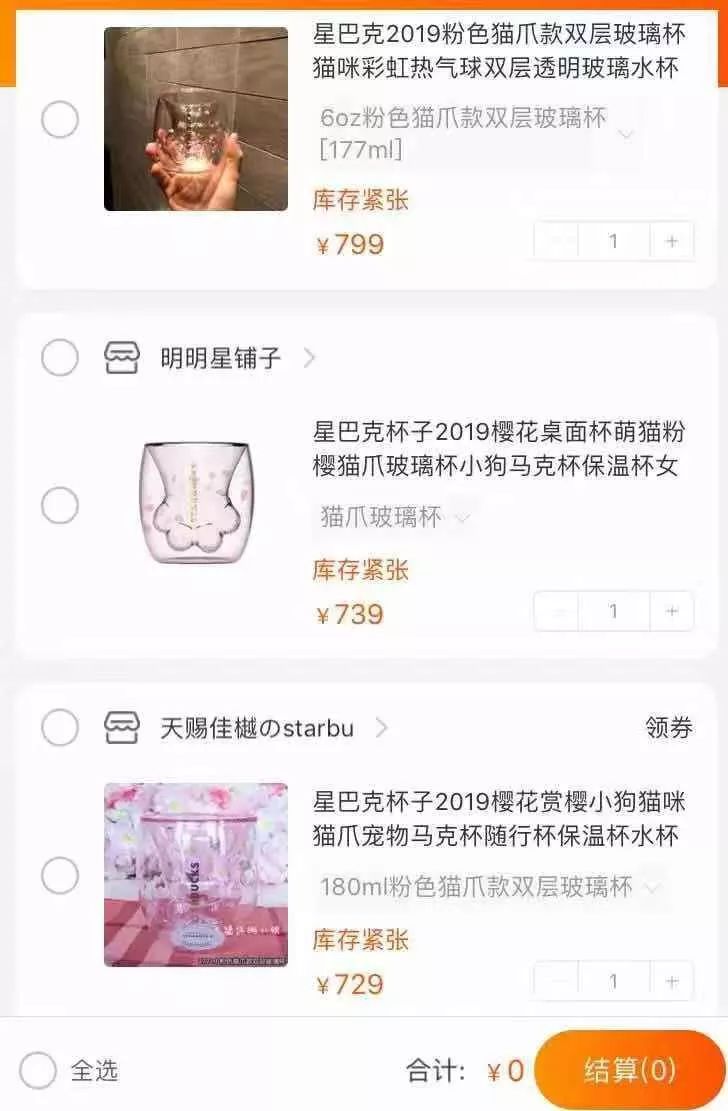Increase quantity of the ¥739 sakura cup
Screen dimensions: 728x1111
671,610
